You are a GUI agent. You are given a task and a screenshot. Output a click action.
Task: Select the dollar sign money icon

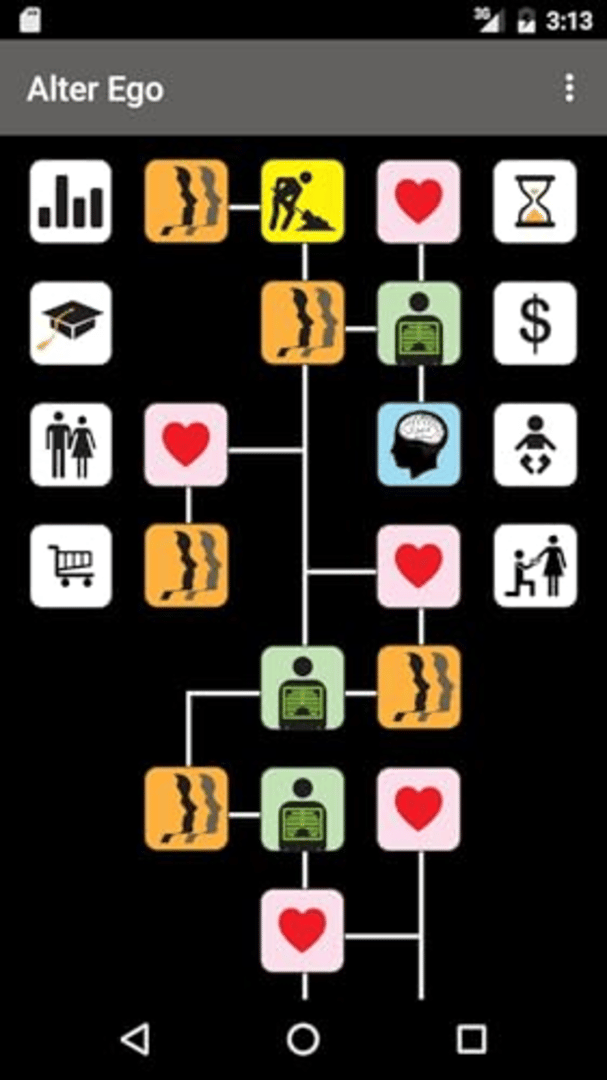click(535, 323)
